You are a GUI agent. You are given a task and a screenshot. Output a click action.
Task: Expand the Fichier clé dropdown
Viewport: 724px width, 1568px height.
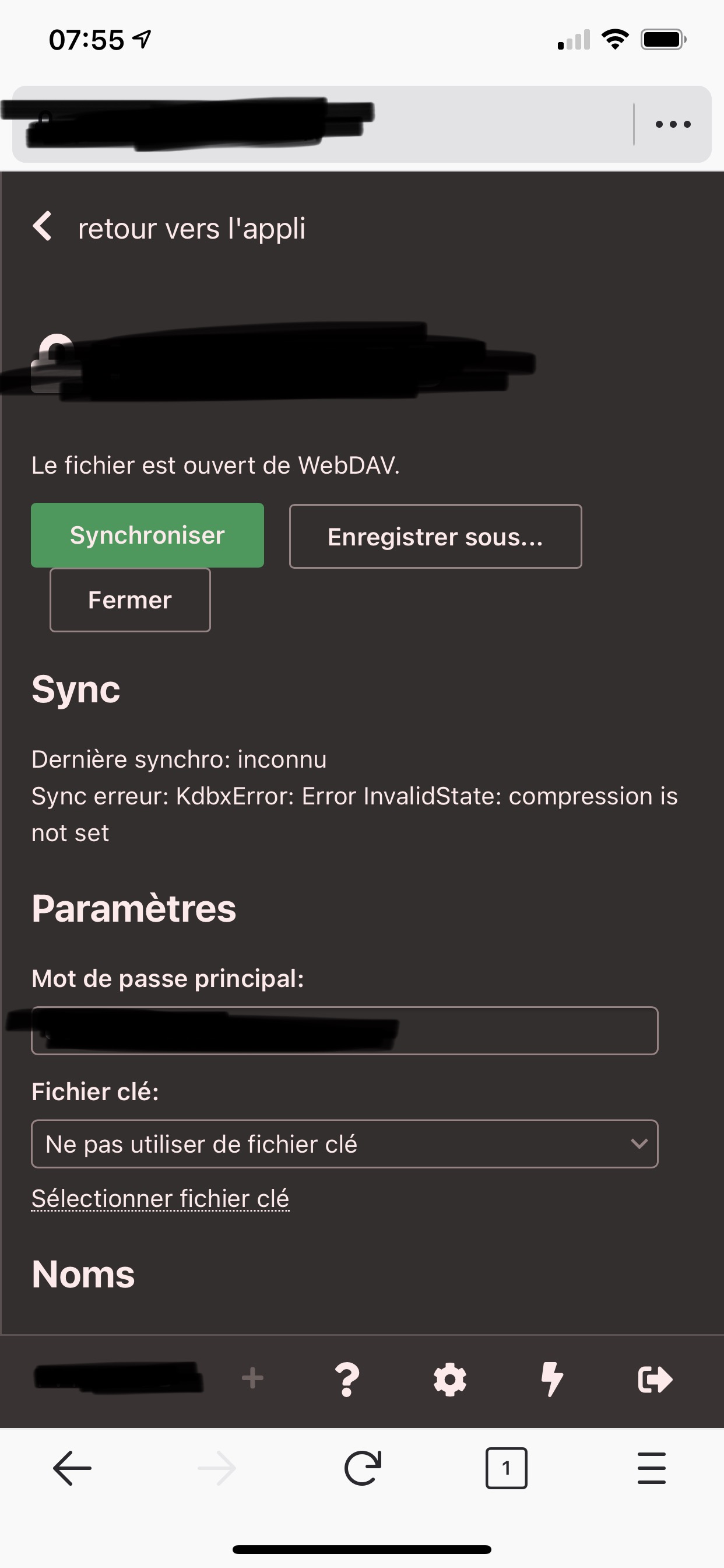345,1144
